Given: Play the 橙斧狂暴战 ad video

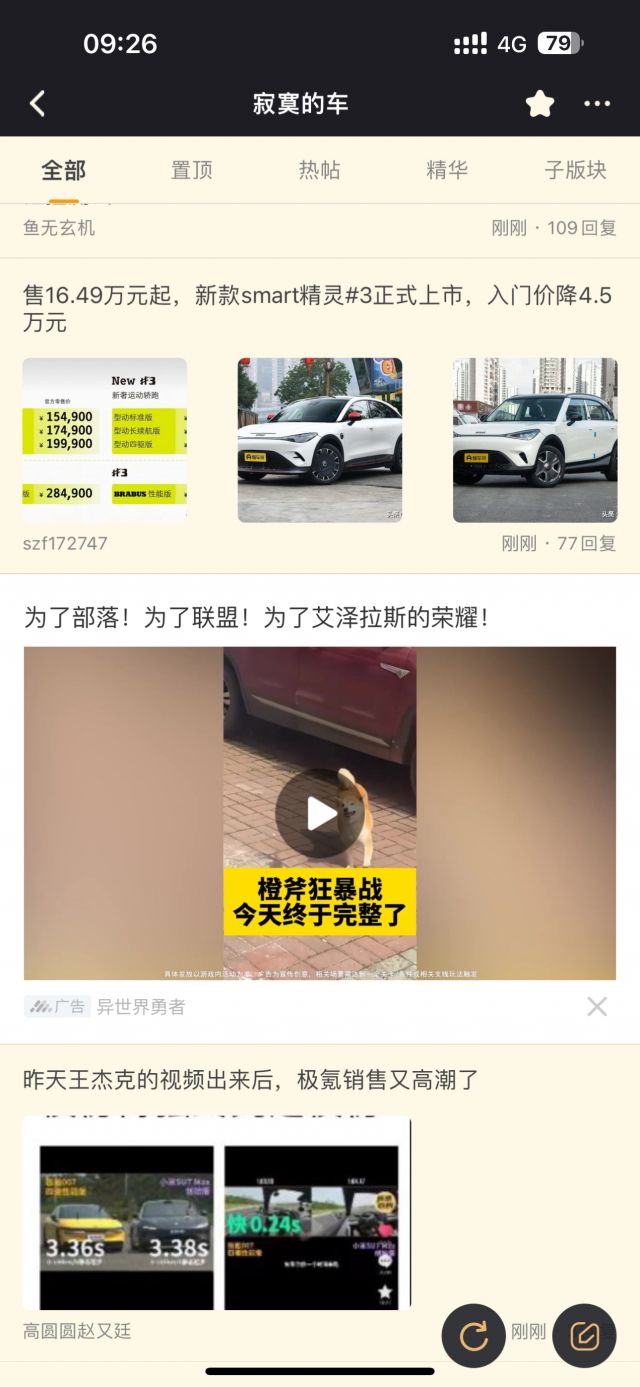Looking at the screenshot, I should pyautogui.click(x=320, y=814).
